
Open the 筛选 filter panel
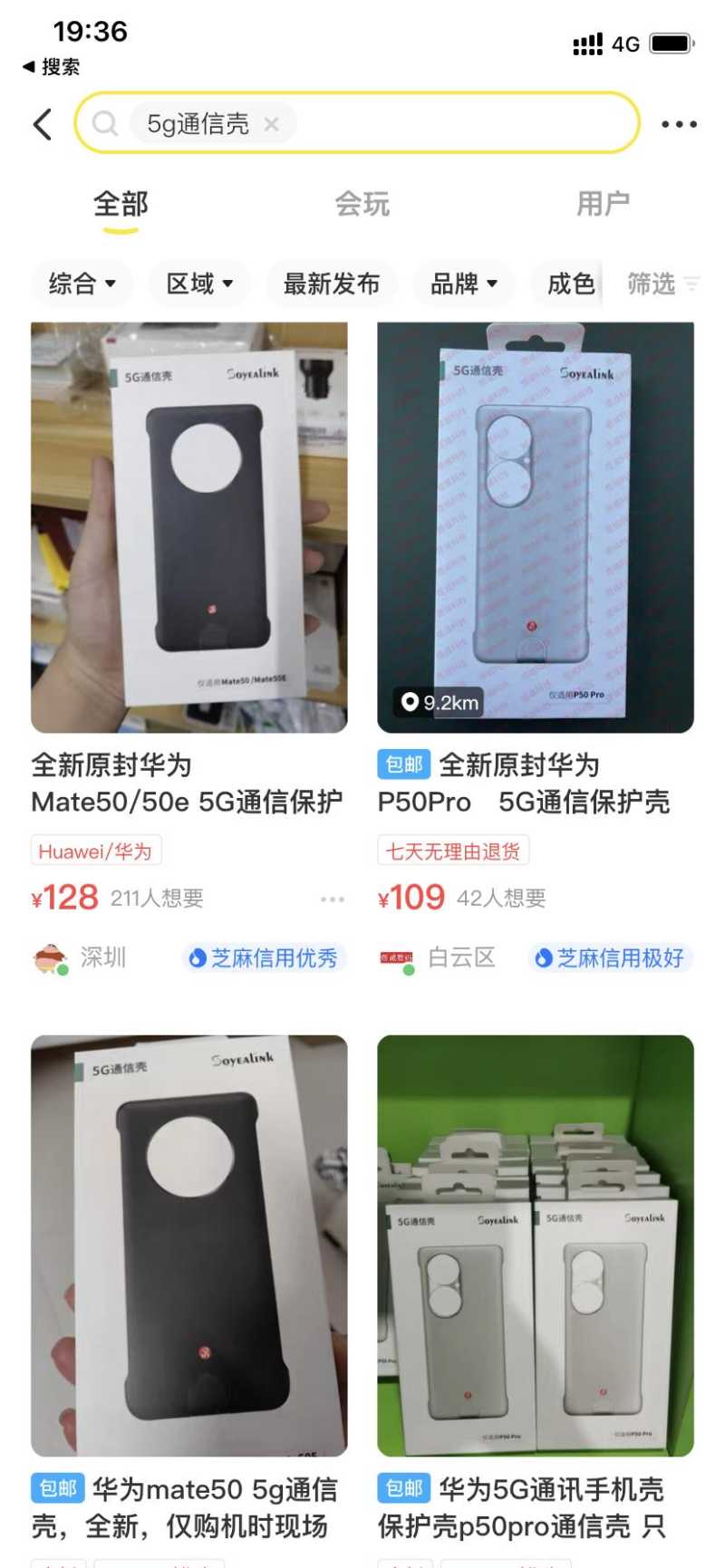click(x=662, y=284)
